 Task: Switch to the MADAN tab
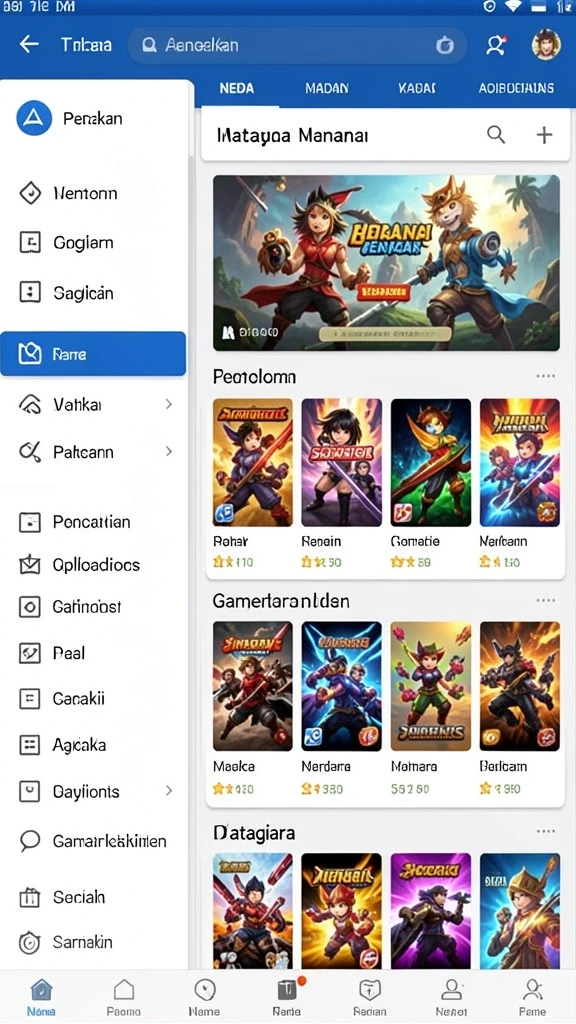pyautogui.click(x=327, y=88)
